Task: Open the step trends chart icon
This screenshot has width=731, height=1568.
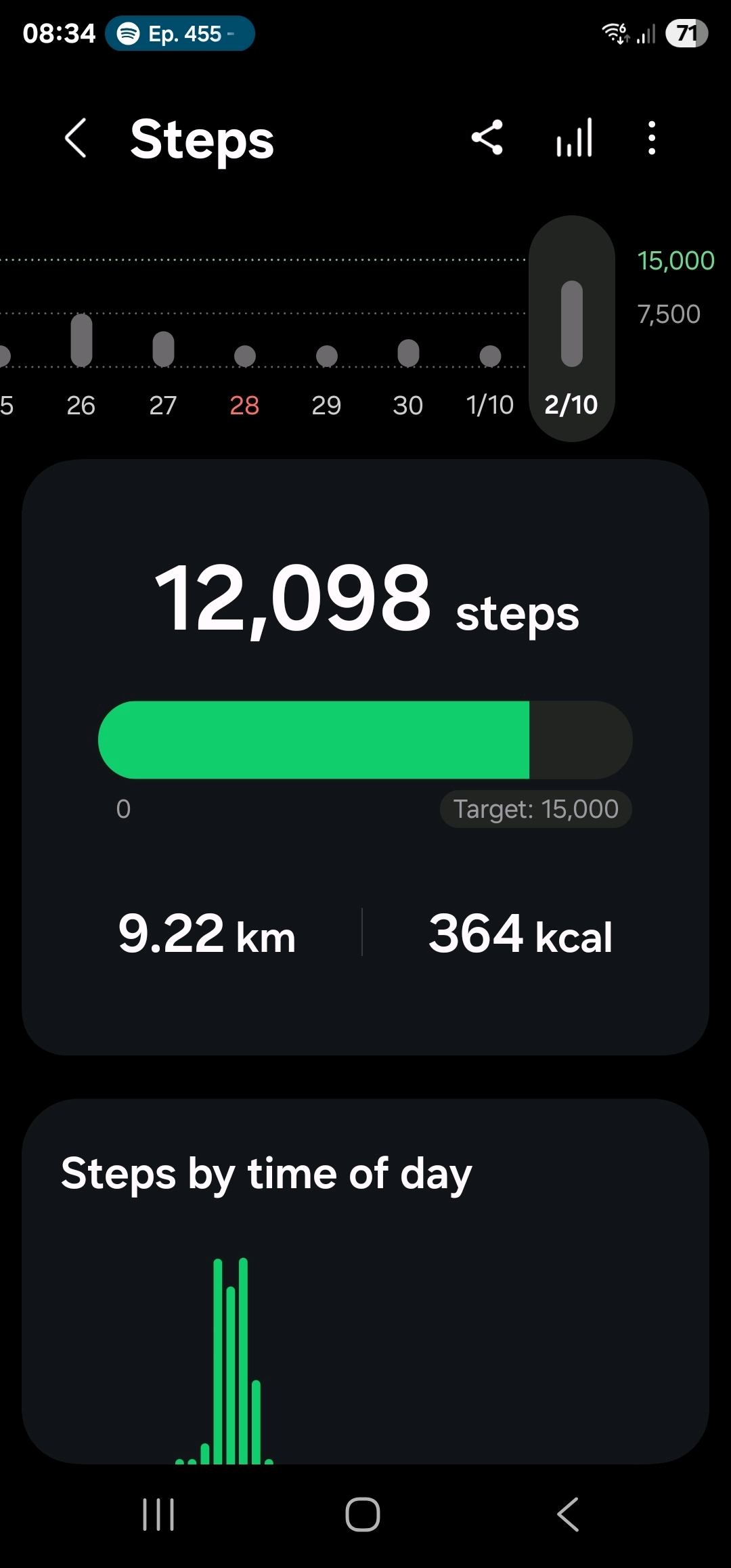Action: point(575,138)
